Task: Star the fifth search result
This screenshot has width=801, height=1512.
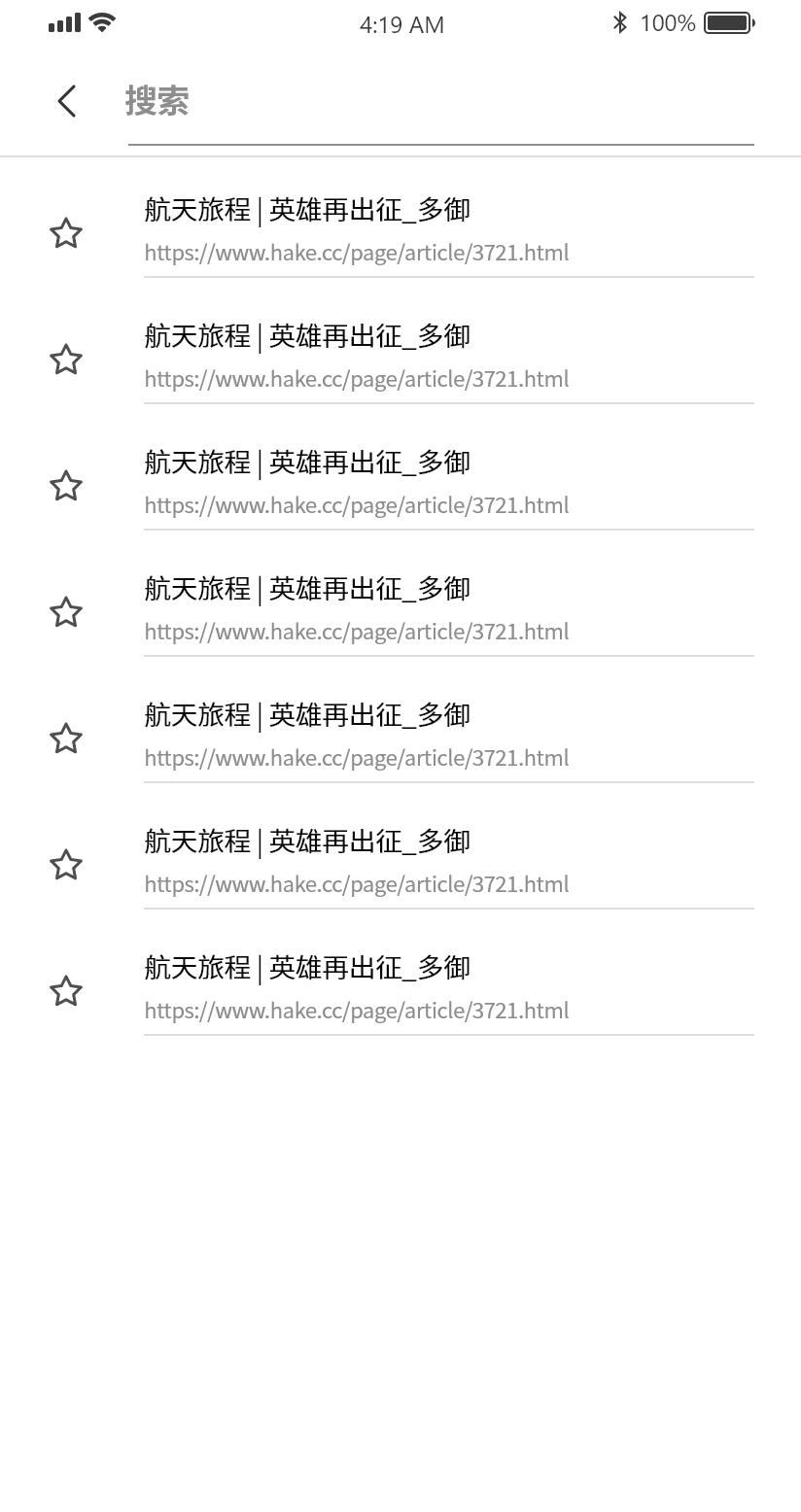Action: pos(65,739)
